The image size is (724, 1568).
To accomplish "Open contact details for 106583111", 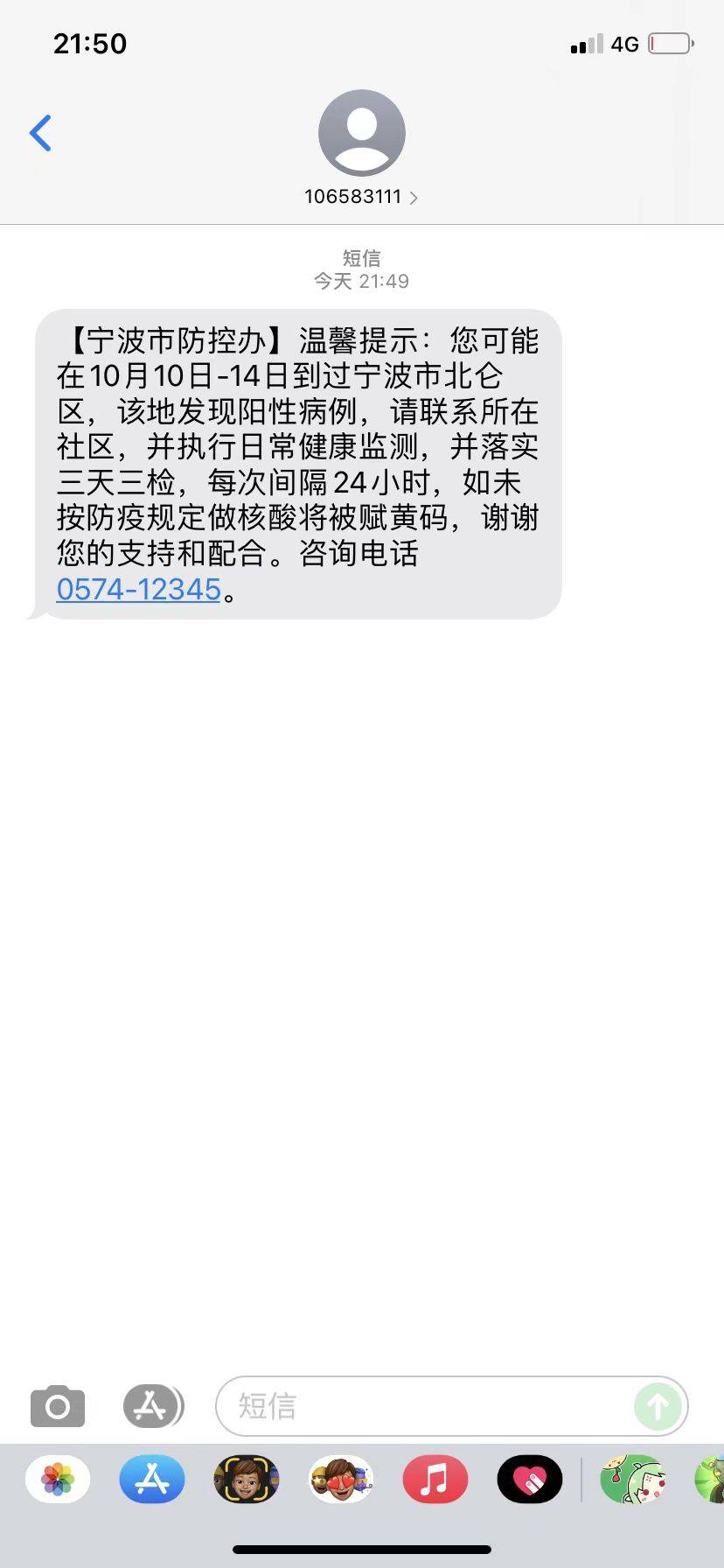I will [361, 196].
